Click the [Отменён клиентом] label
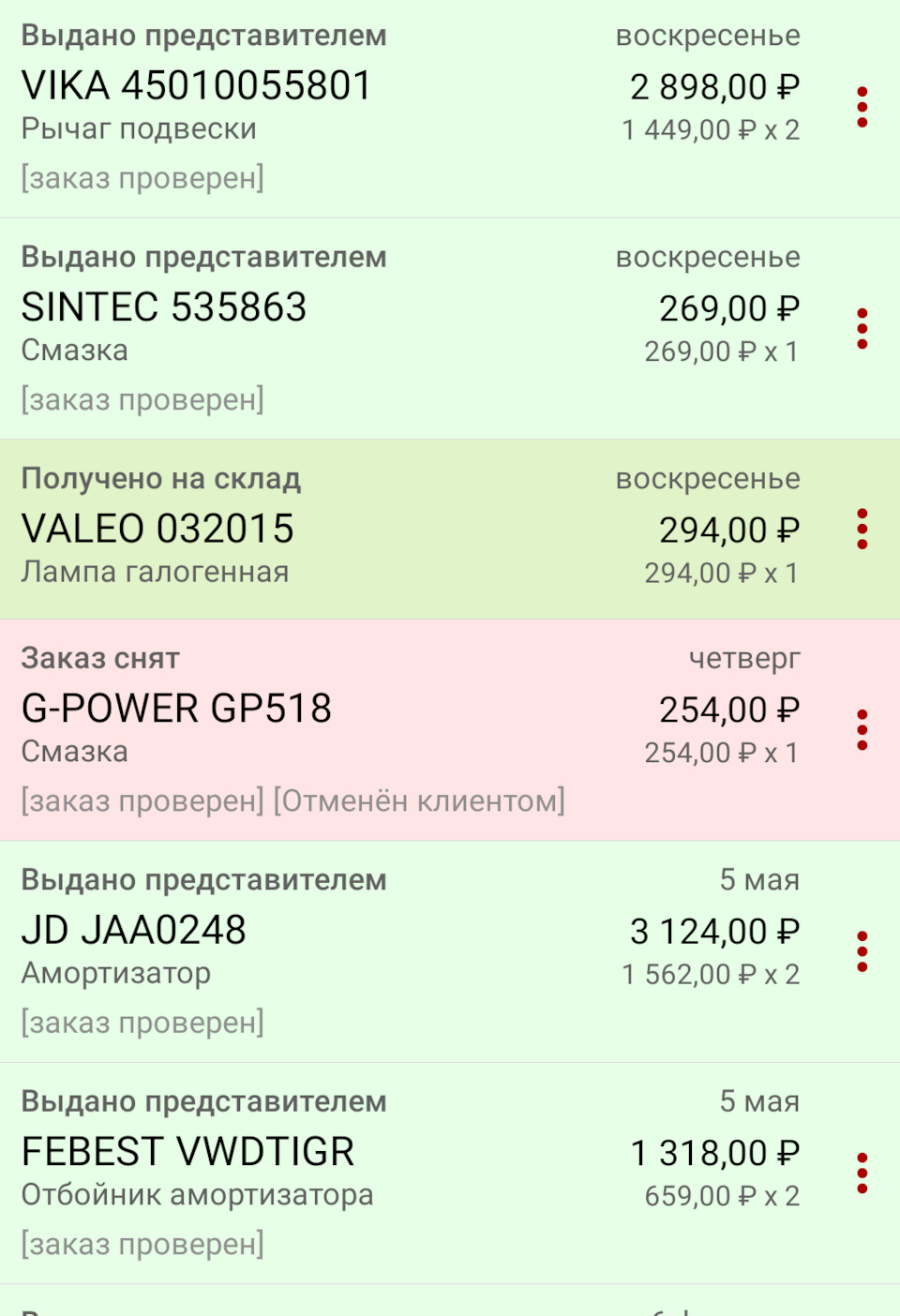The image size is (900, 1316). (418, 800)
